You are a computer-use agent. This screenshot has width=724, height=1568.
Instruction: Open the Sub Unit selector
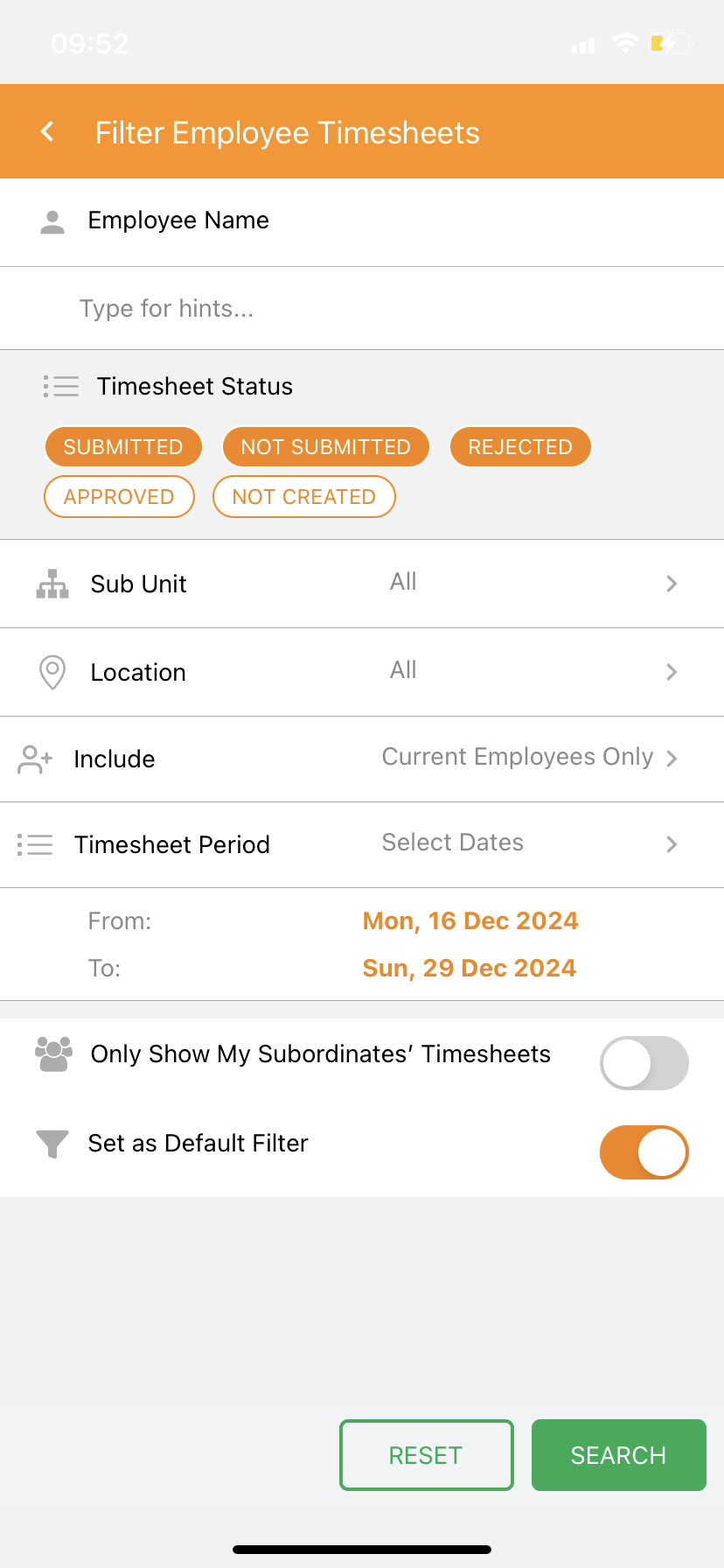tap(362, 584)
